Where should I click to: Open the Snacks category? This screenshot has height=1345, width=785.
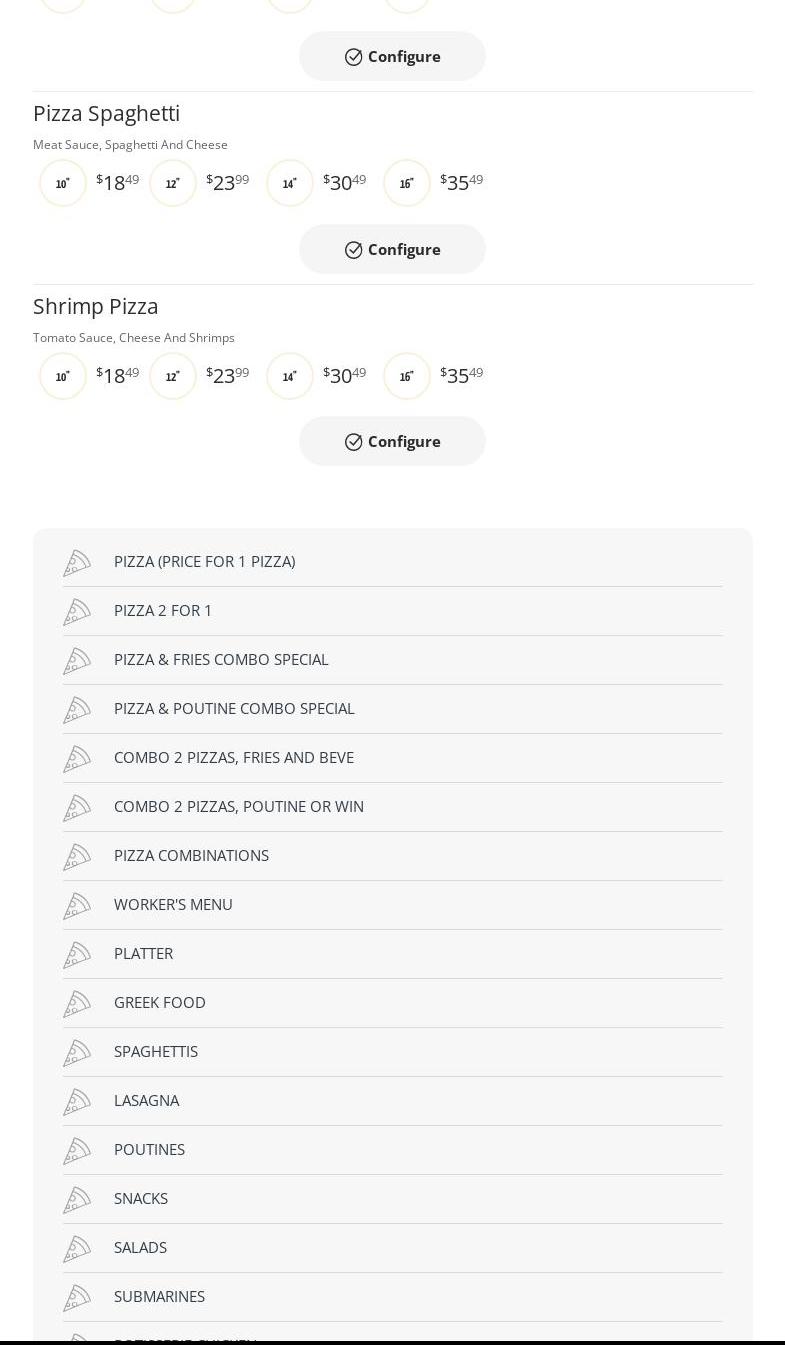[x=141, y=1199]
